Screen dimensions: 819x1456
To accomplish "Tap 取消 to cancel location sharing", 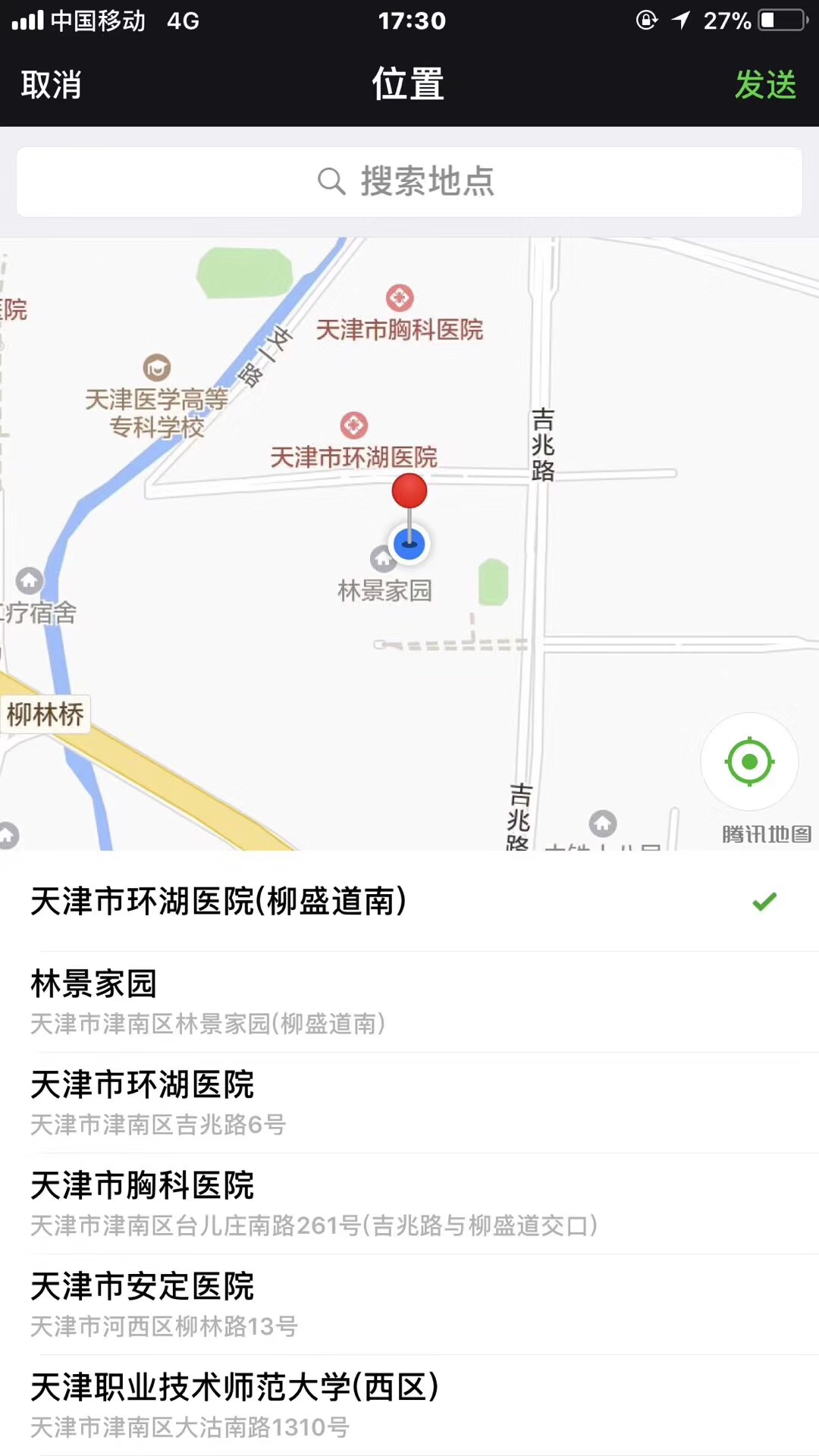I will tap(51, 84).
